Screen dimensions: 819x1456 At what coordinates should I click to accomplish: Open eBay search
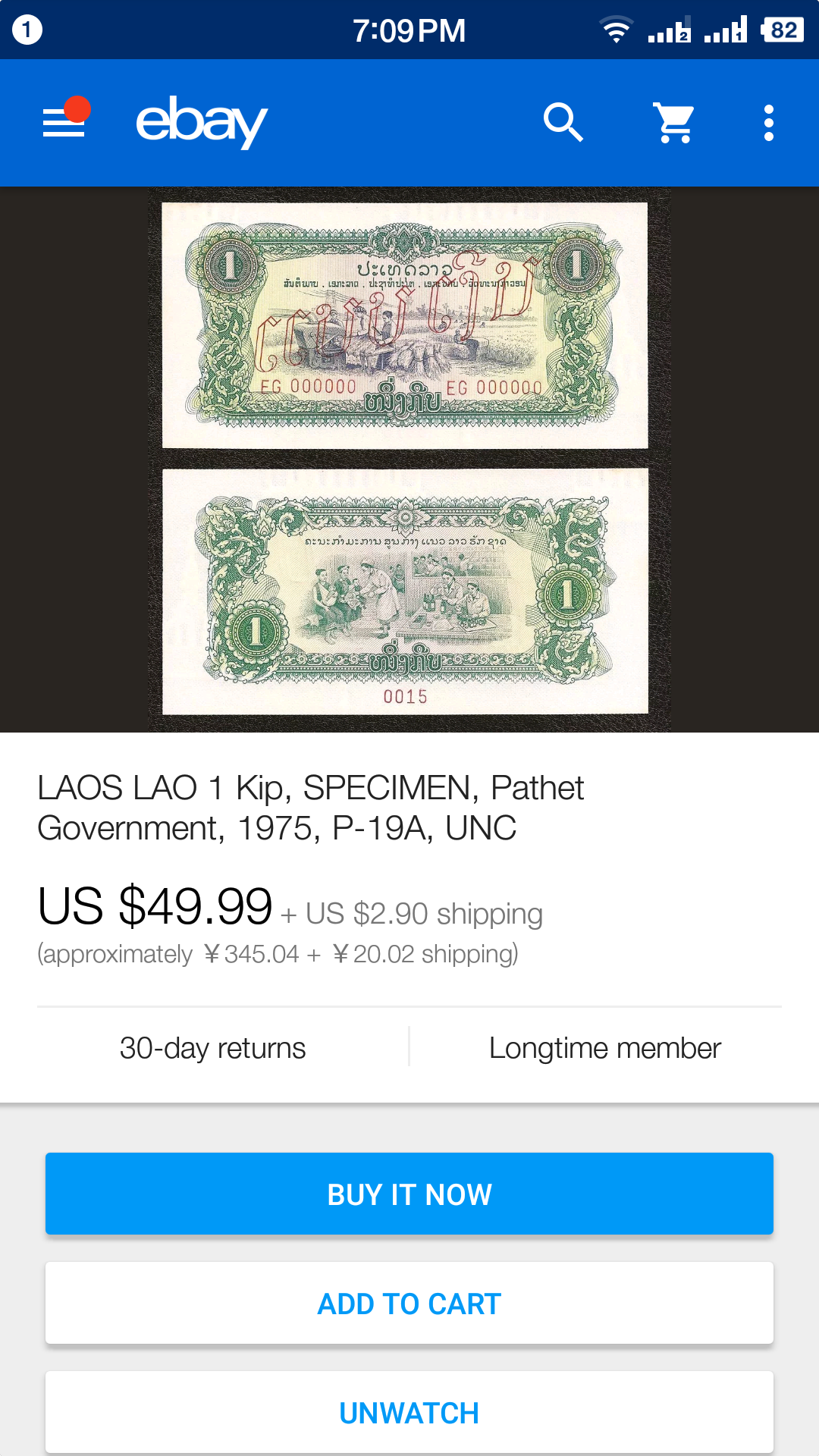tap(563, 123)
